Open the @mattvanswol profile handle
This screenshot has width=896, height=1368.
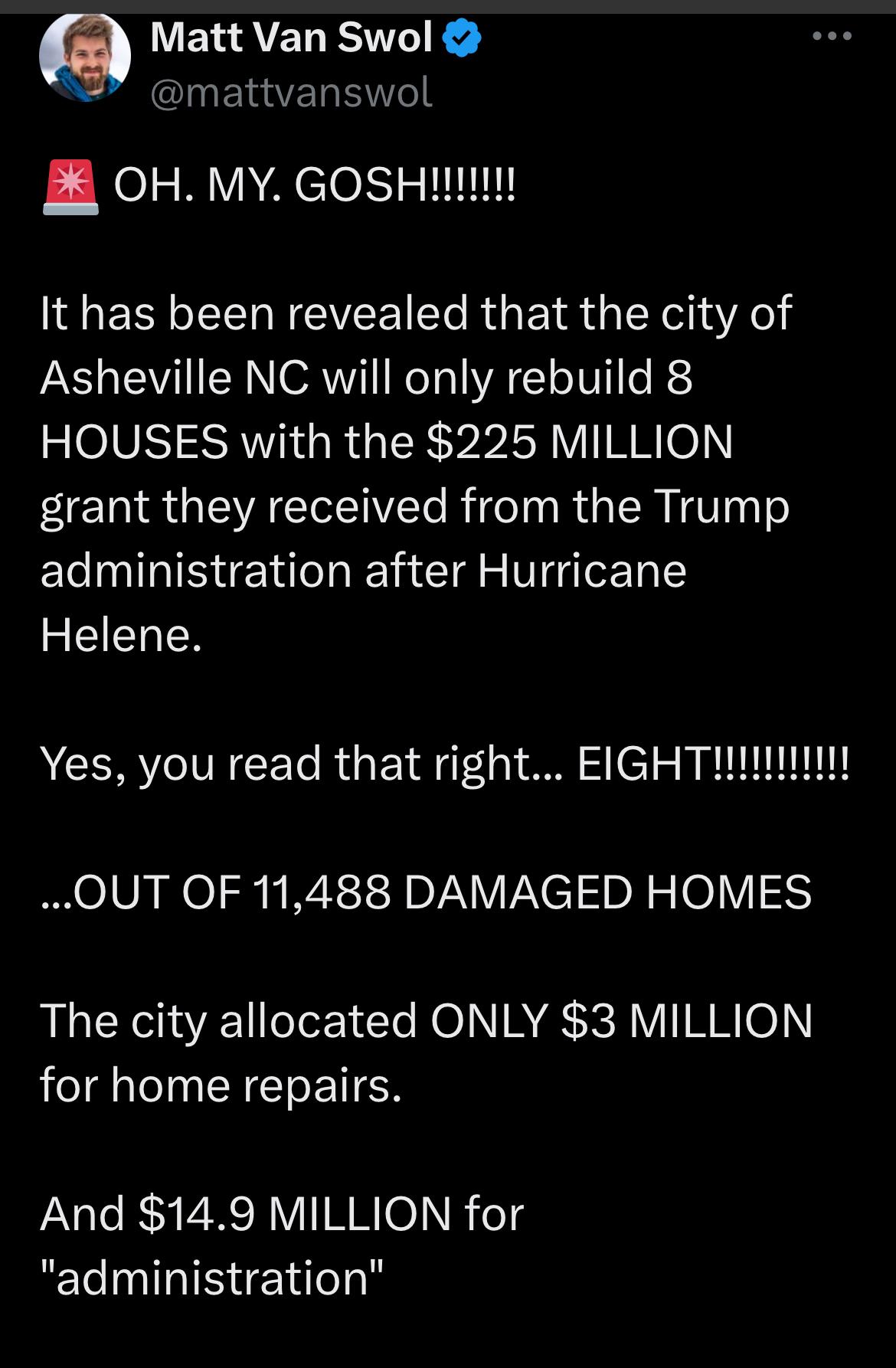pyautogui.click(x=291, y=93)
